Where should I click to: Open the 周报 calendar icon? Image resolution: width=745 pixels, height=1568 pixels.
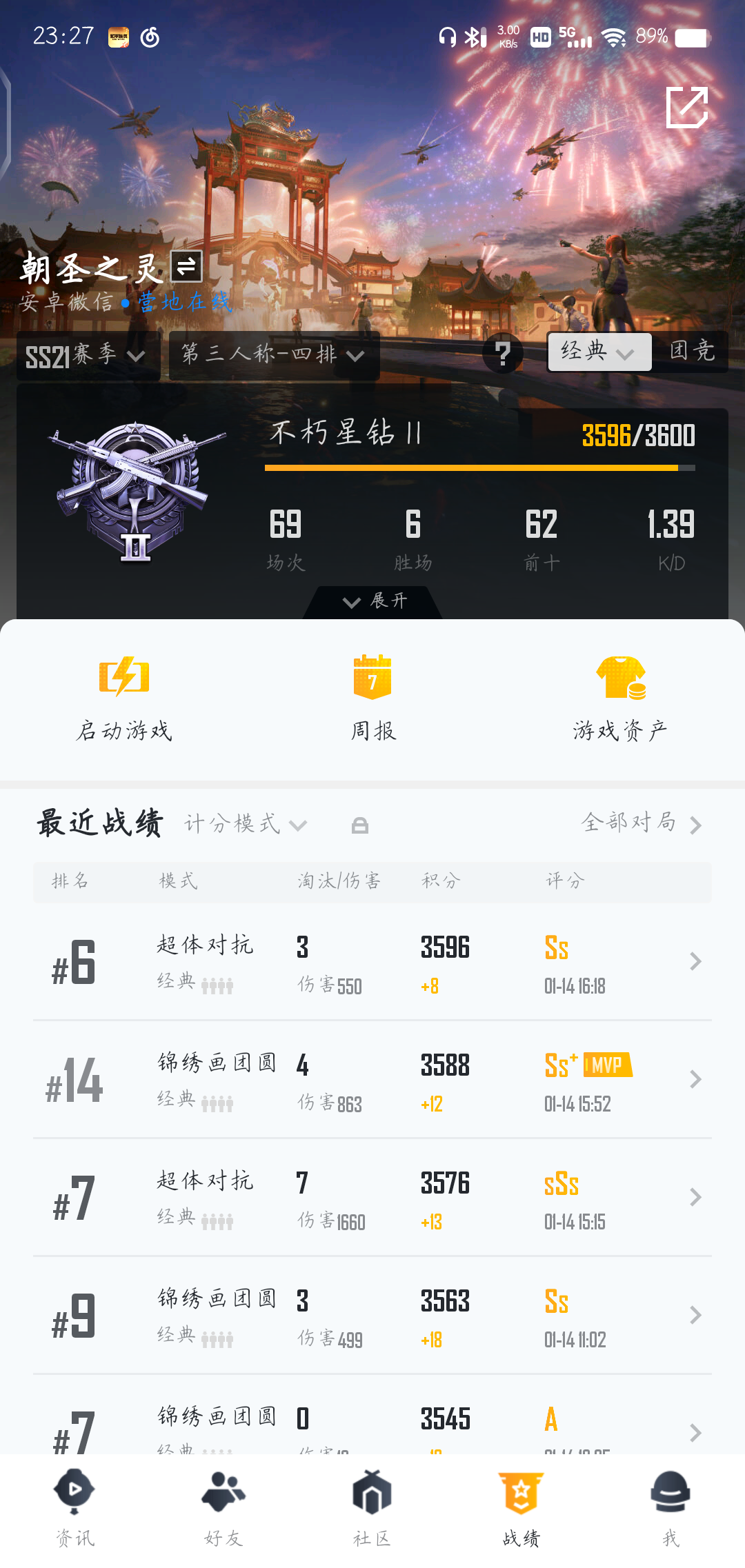point(372,679)
